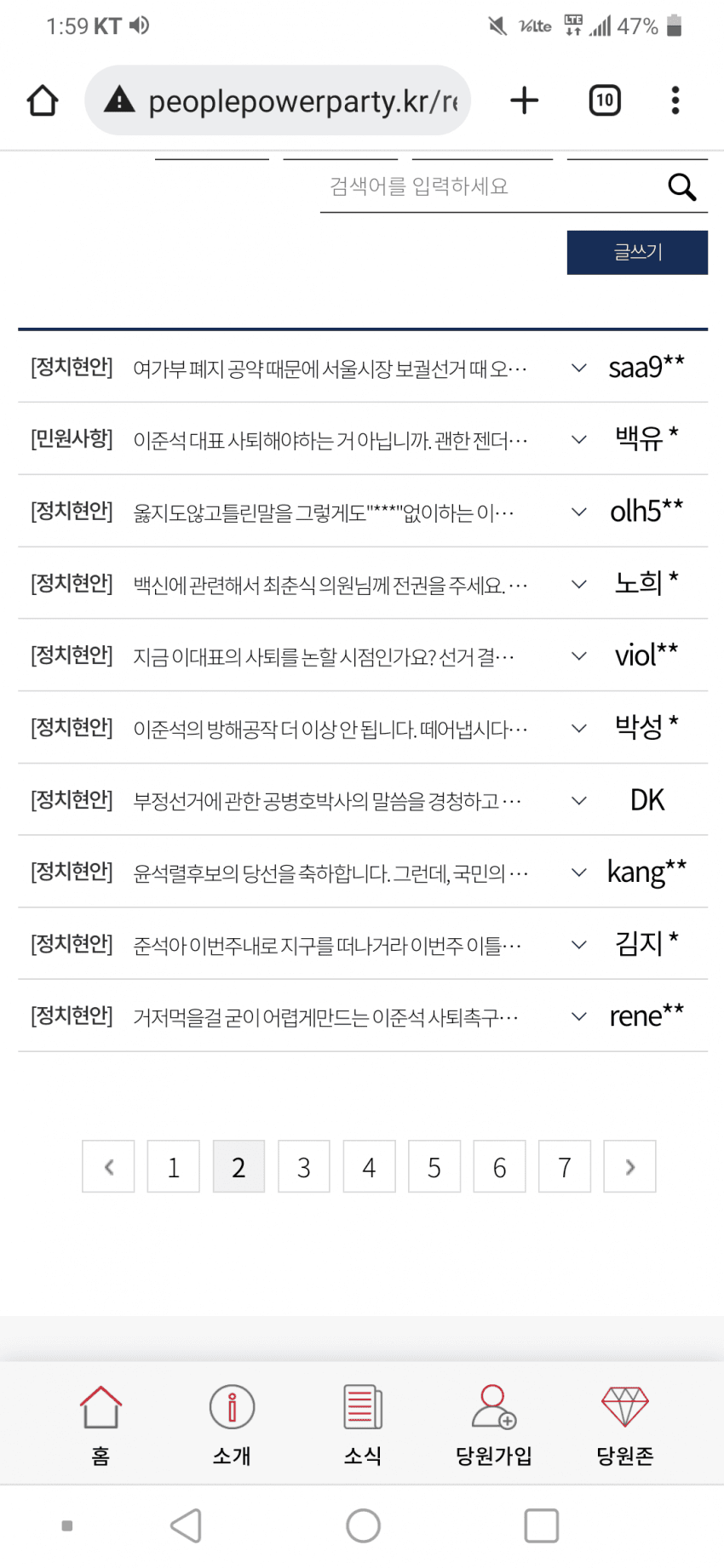Go to page 3 of the board

303,1166
